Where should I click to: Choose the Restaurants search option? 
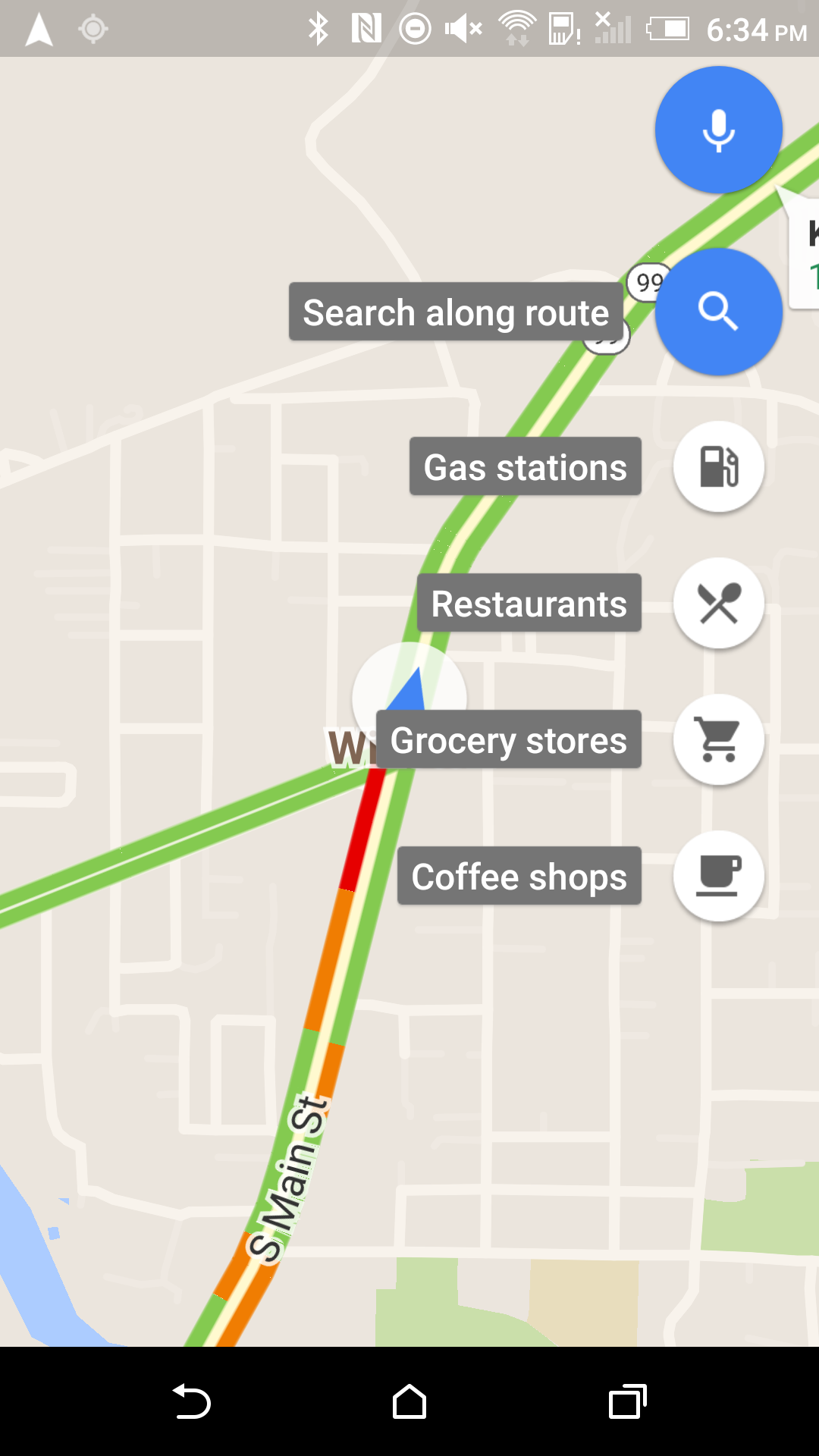pyautogui.click(x=529, y=603)
